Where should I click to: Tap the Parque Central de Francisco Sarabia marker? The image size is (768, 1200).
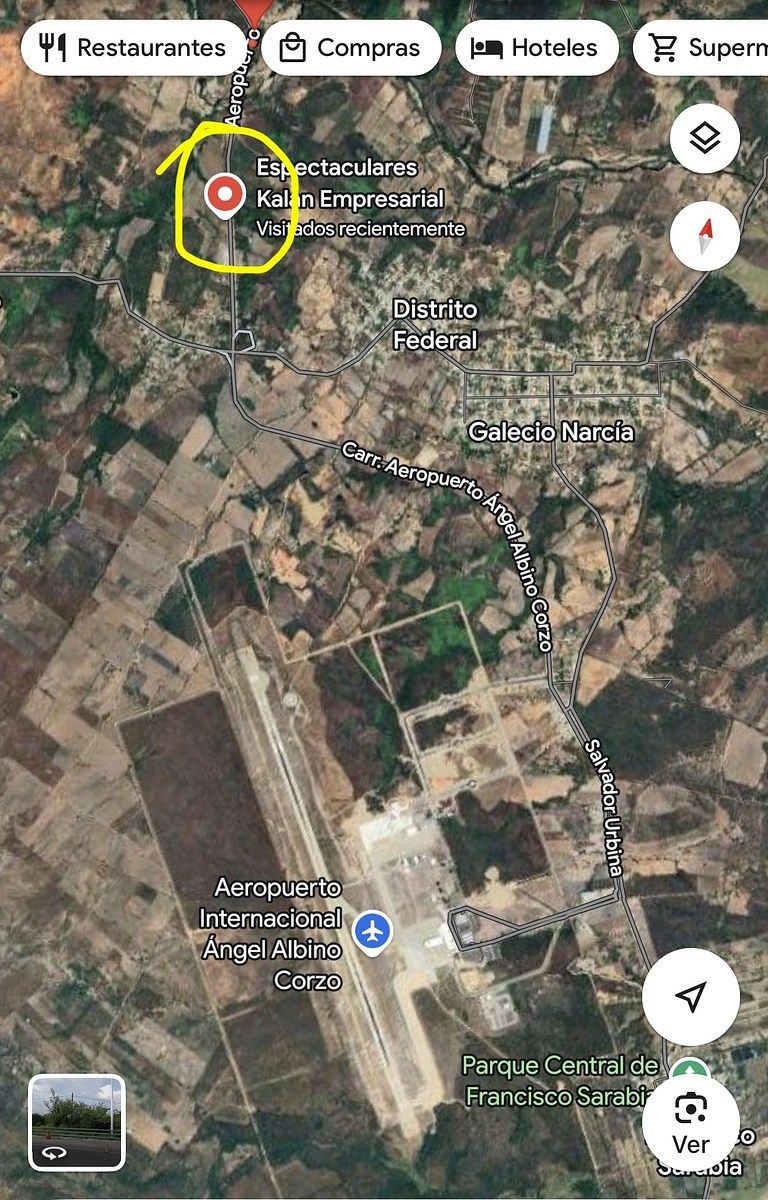click(x=690, y=1070)
